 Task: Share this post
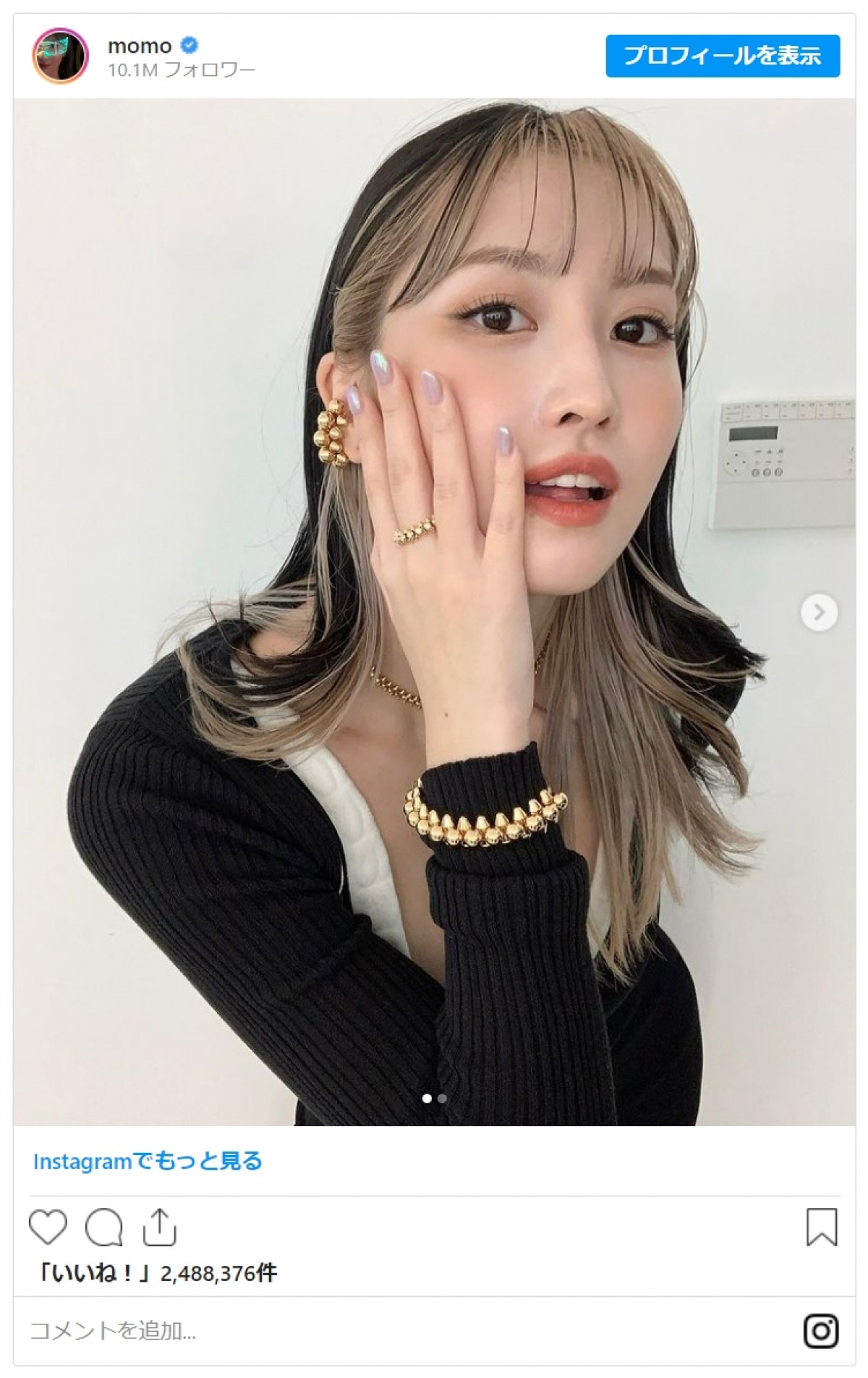click(159, 1227)
